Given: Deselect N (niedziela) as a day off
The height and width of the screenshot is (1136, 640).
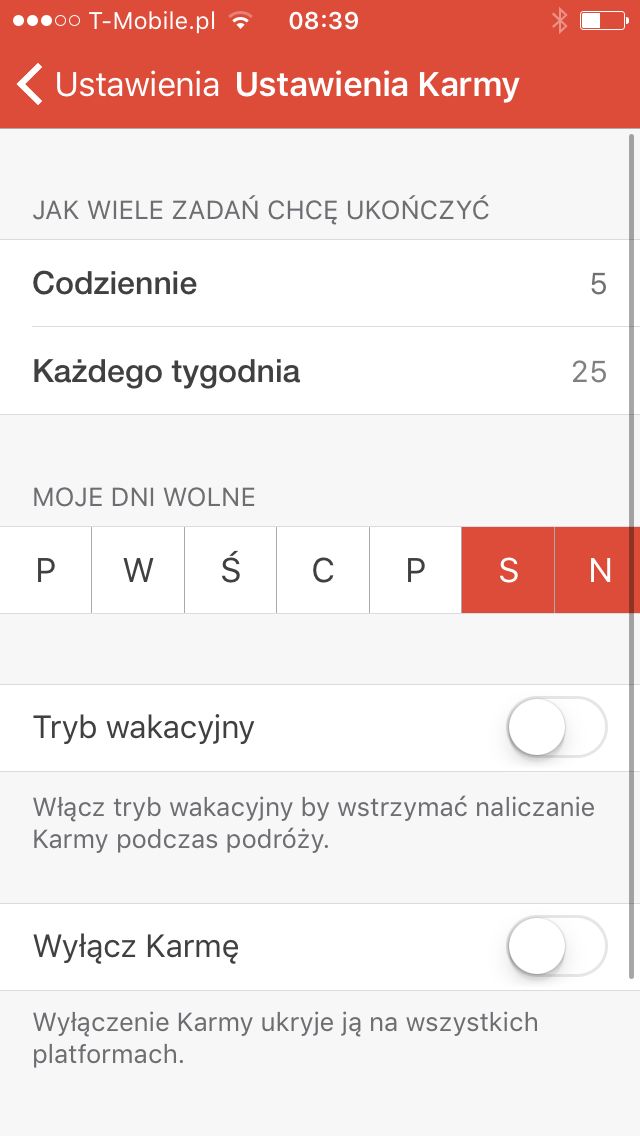Looking at the screenshot, I should (598, 570).
